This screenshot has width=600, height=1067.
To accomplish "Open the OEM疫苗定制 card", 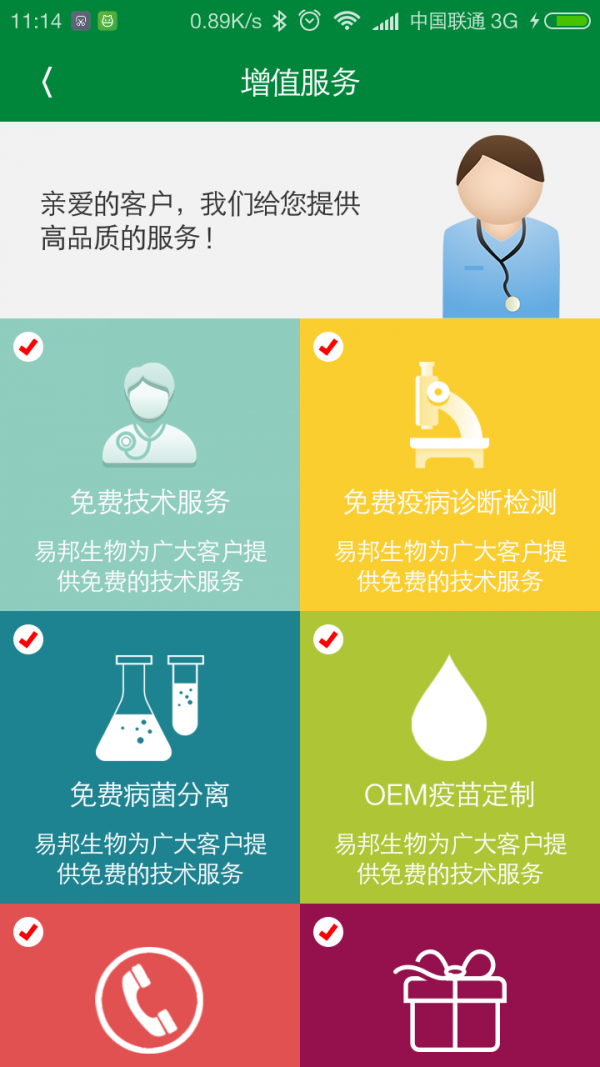I will (450, 757).
